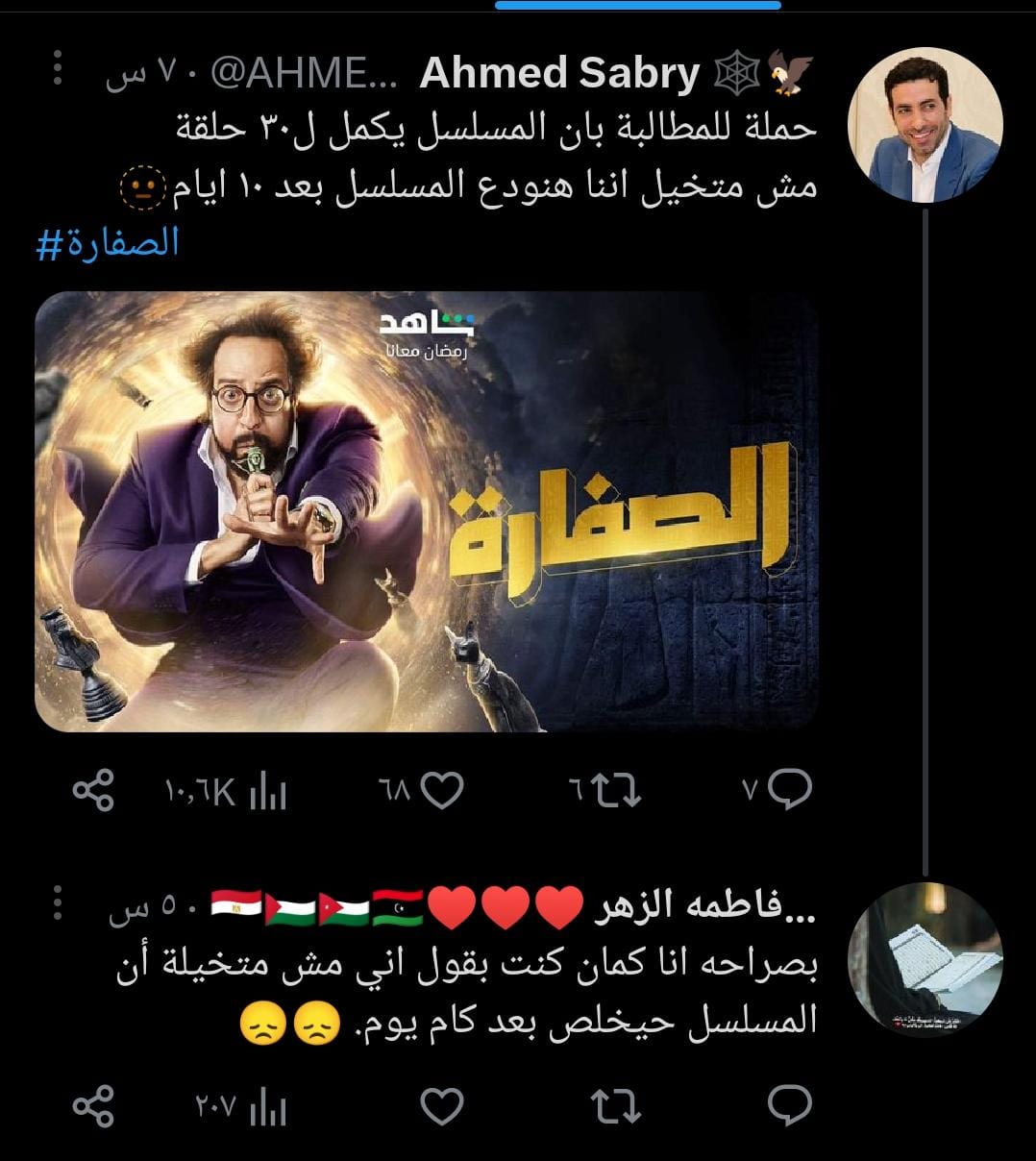Open overflow menu on Ahmed Sabry's tweet
The width and height of the screenshot is (1036, 1161).
tap(57, 69)
